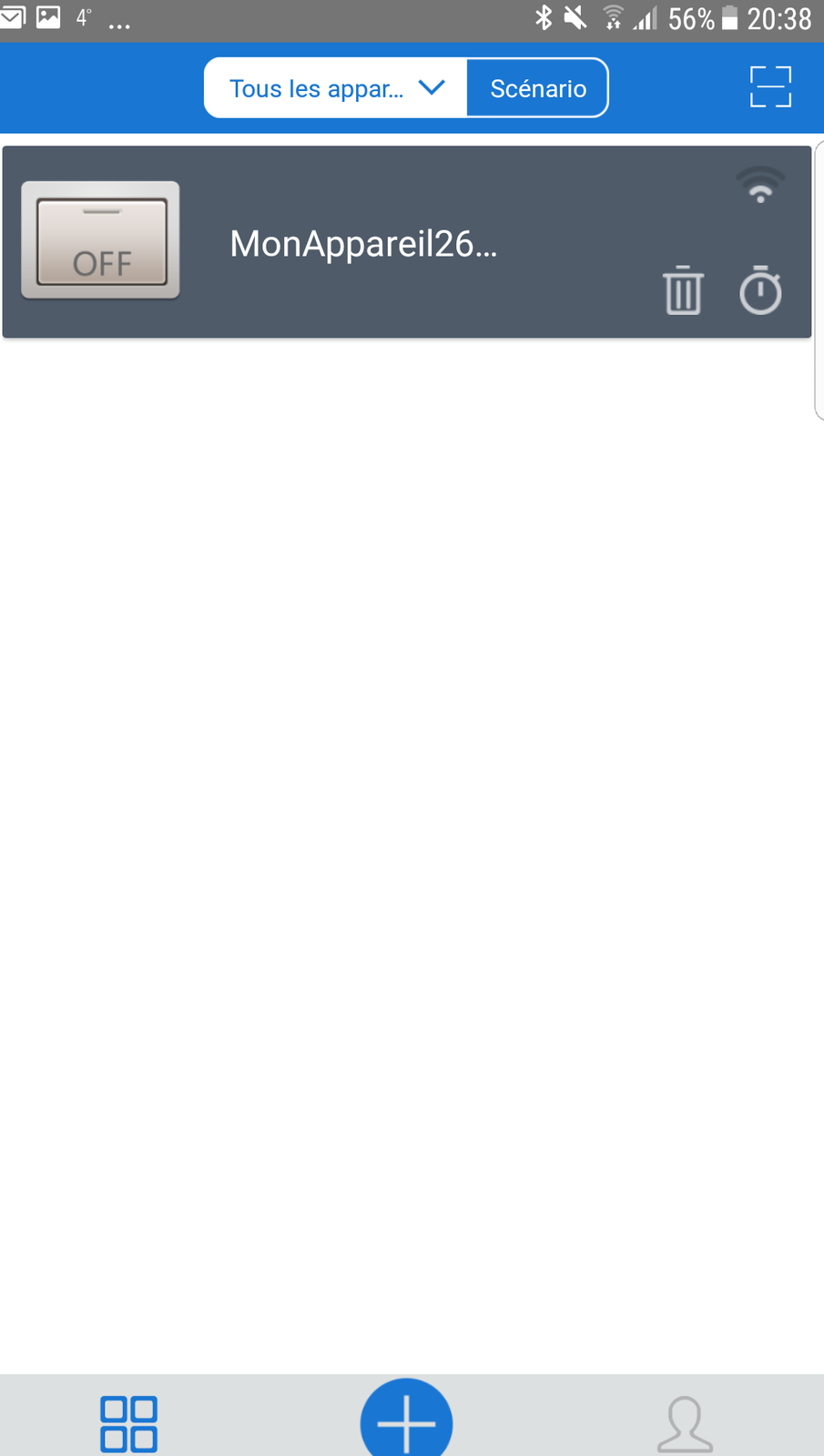Open the devices grid tab
This screenshot has width=824, height=1456.
tap(128, 1423)
